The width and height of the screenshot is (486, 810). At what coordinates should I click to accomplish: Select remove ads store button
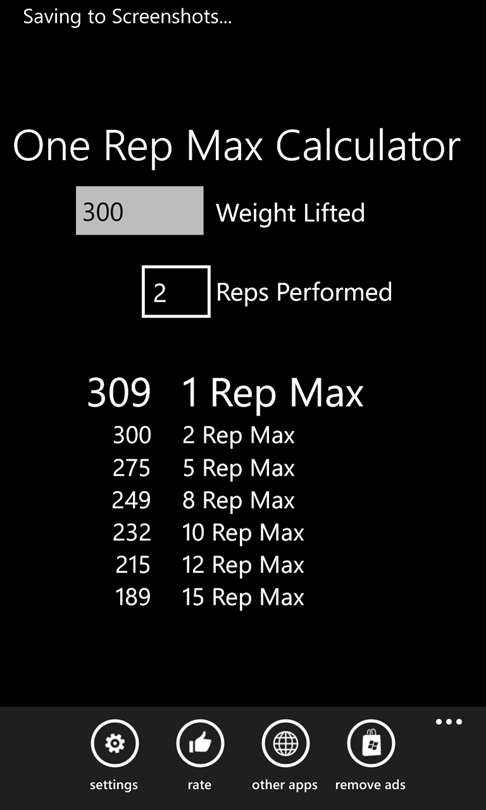[x=371, y=744]
